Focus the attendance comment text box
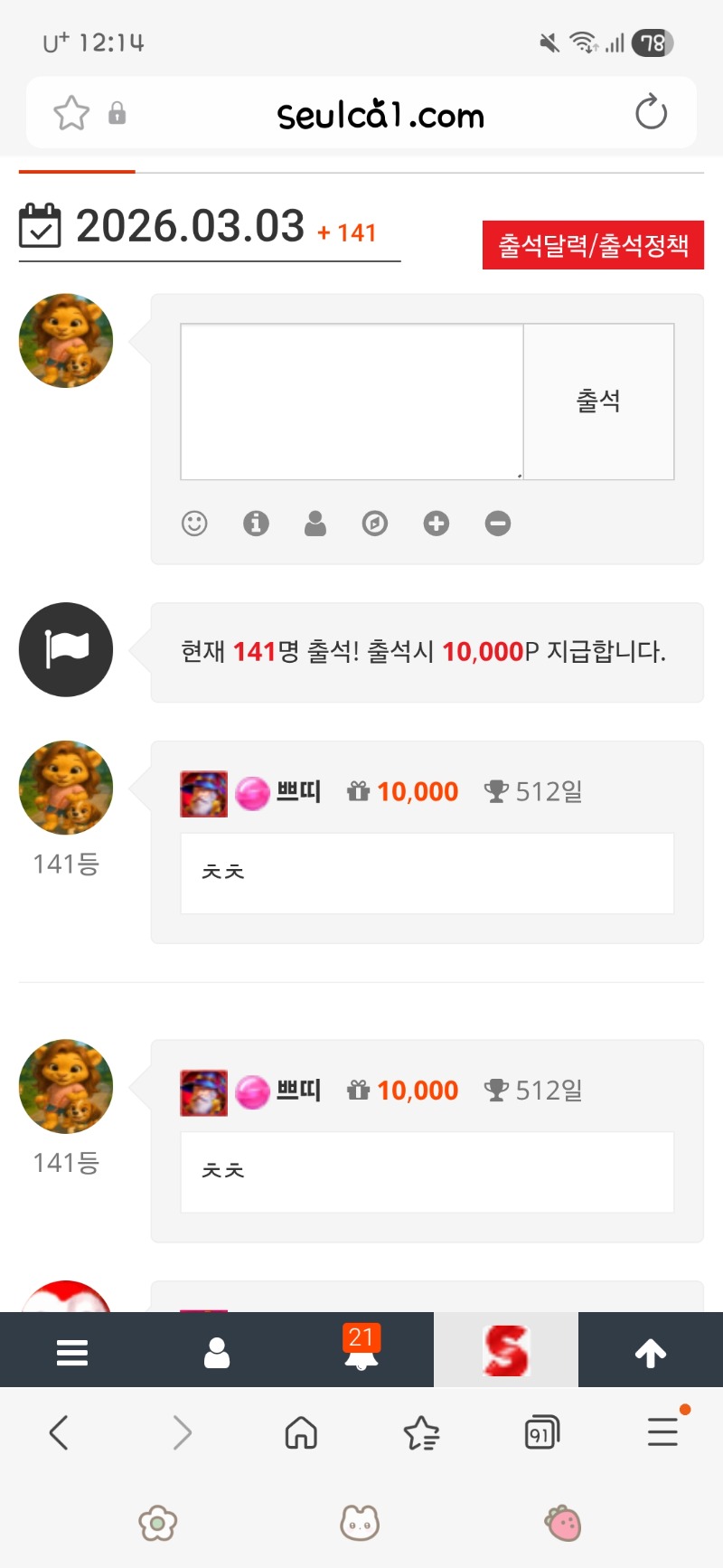The image size is (723, 1568). pyautogui.click(x=352, y=401)
